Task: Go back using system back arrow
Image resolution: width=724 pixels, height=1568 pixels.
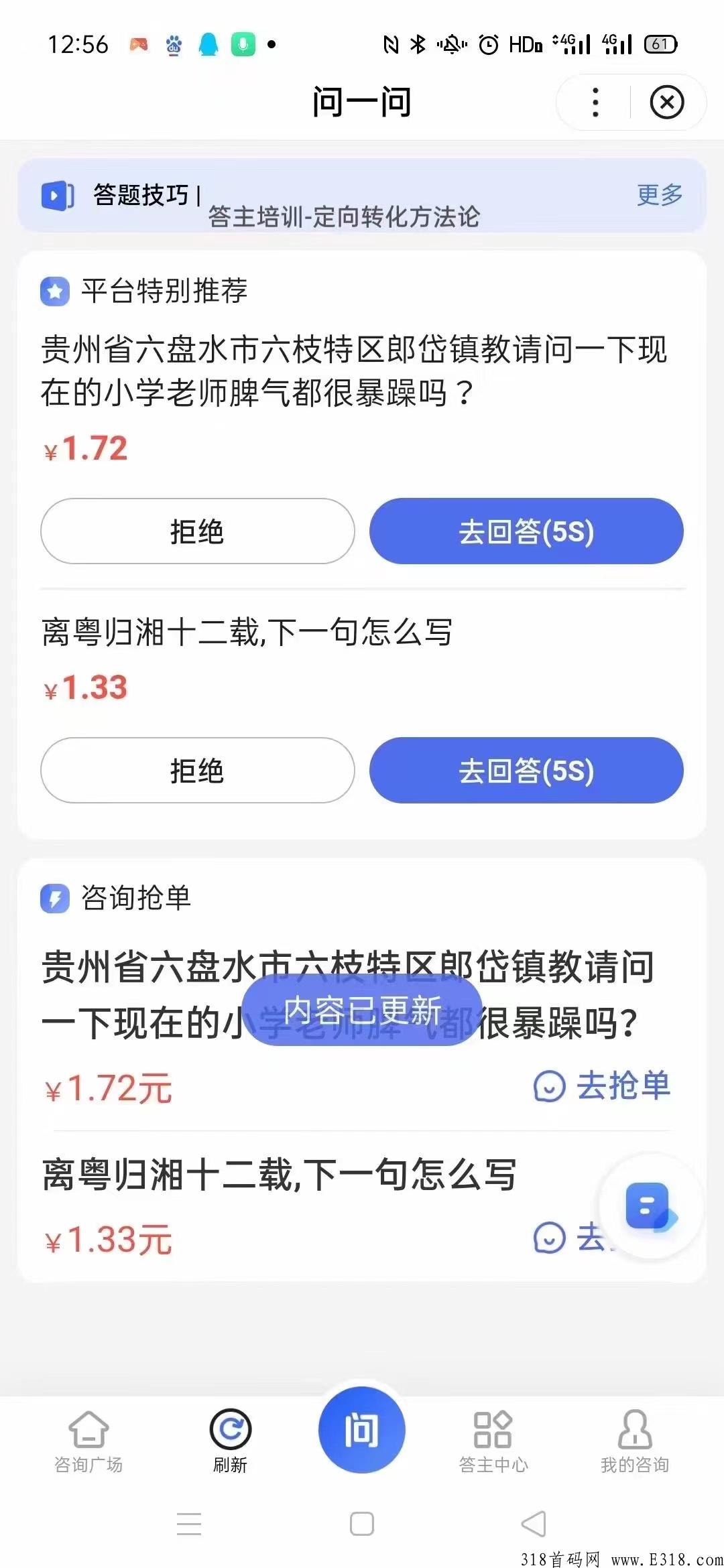Action: [x=534, y=1524]
